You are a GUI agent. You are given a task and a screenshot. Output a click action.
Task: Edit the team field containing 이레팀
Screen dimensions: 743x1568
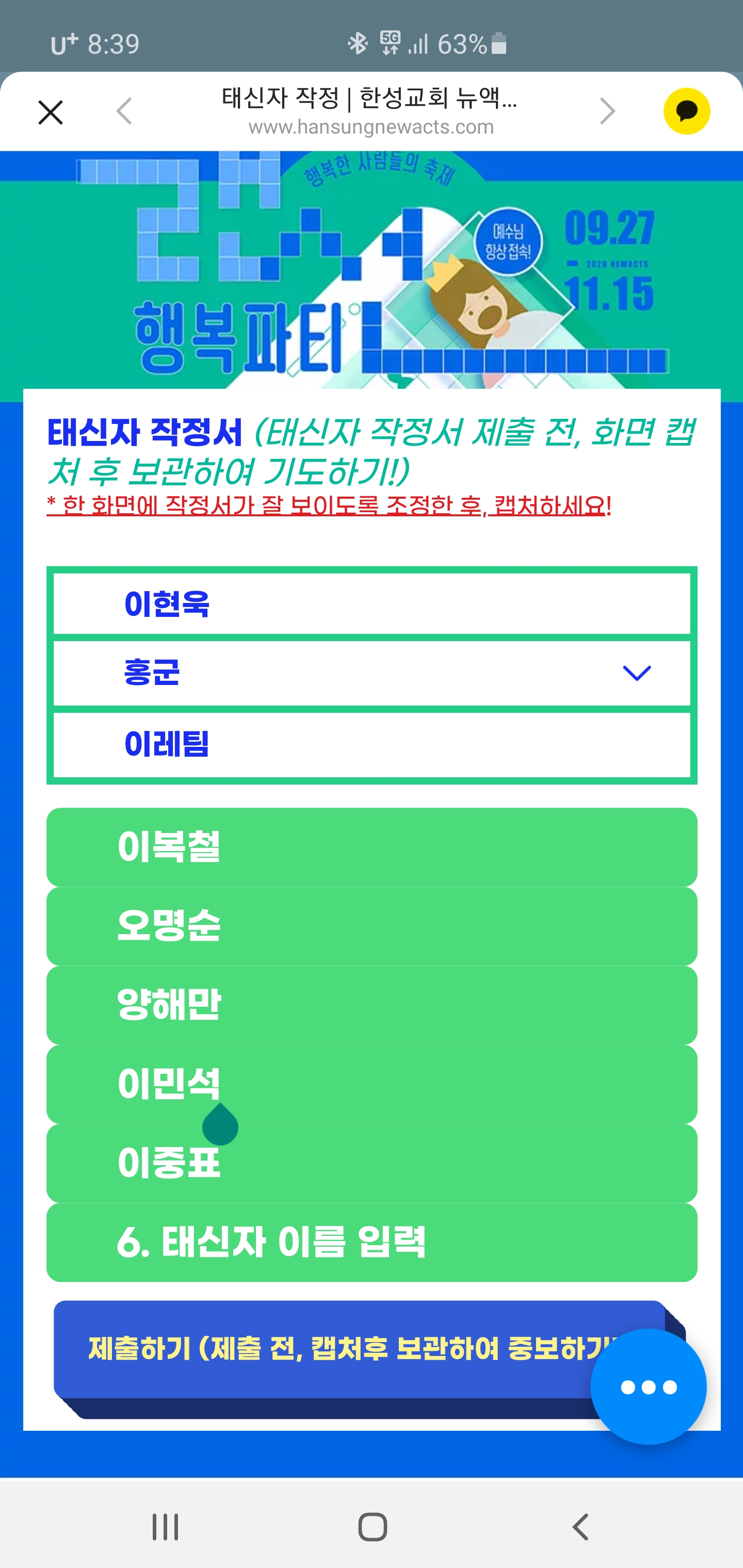[372, 744]
